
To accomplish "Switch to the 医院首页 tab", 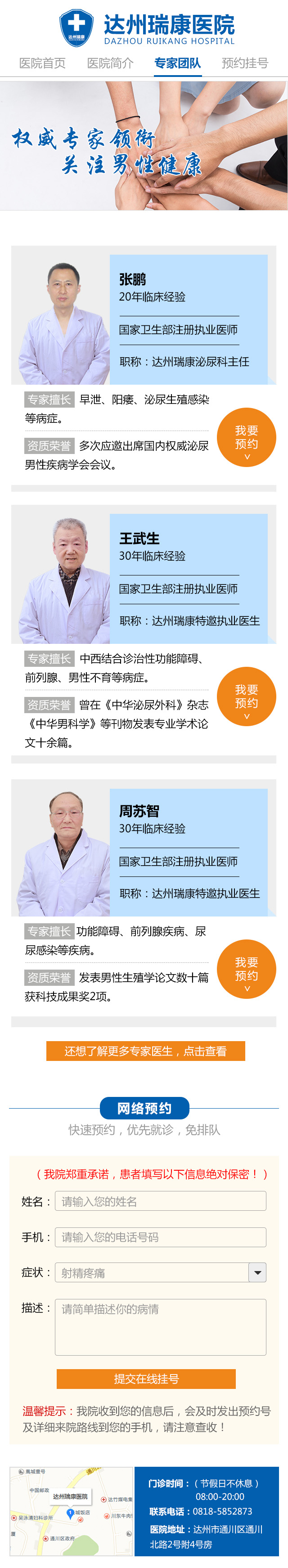I will point(42,63).
